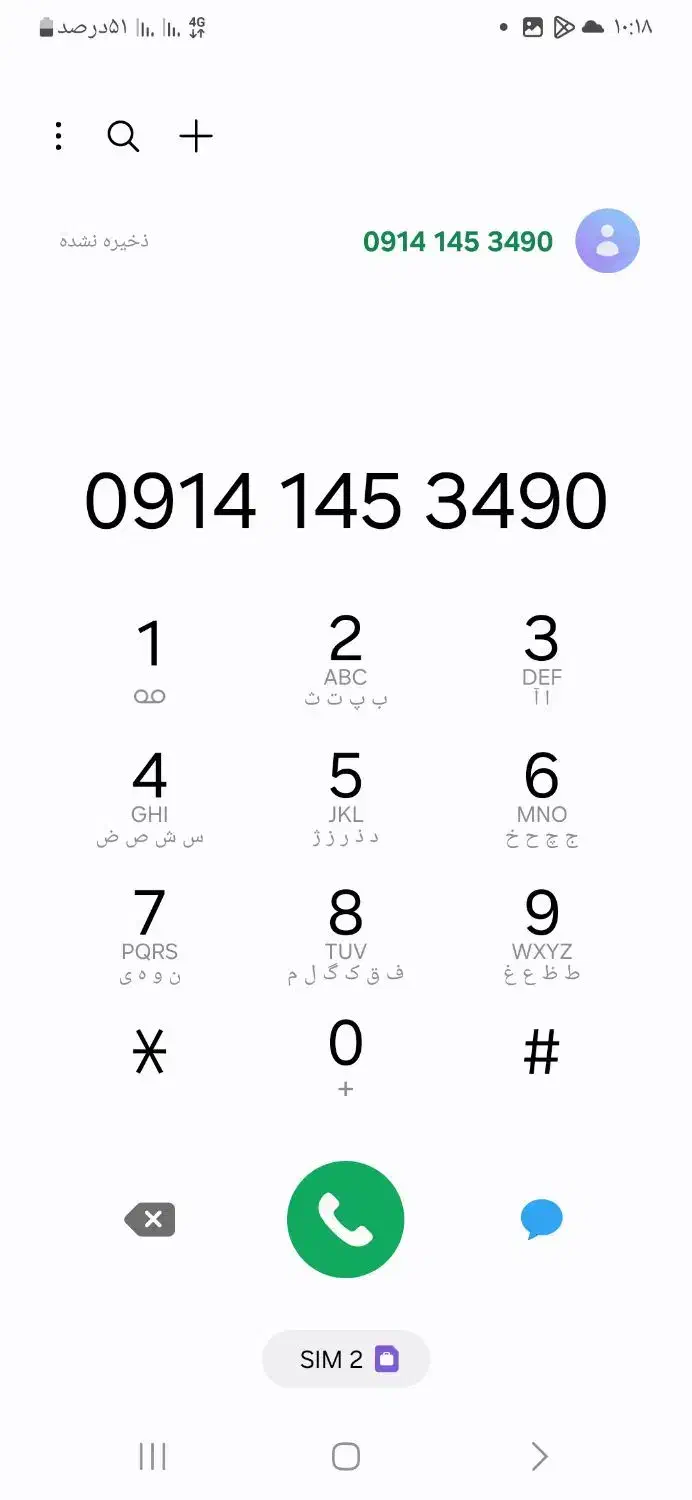This screenshot has width=692, height=1500.
Task: Enter digit 2 ABC on the keypad
Action: (345, 659)
